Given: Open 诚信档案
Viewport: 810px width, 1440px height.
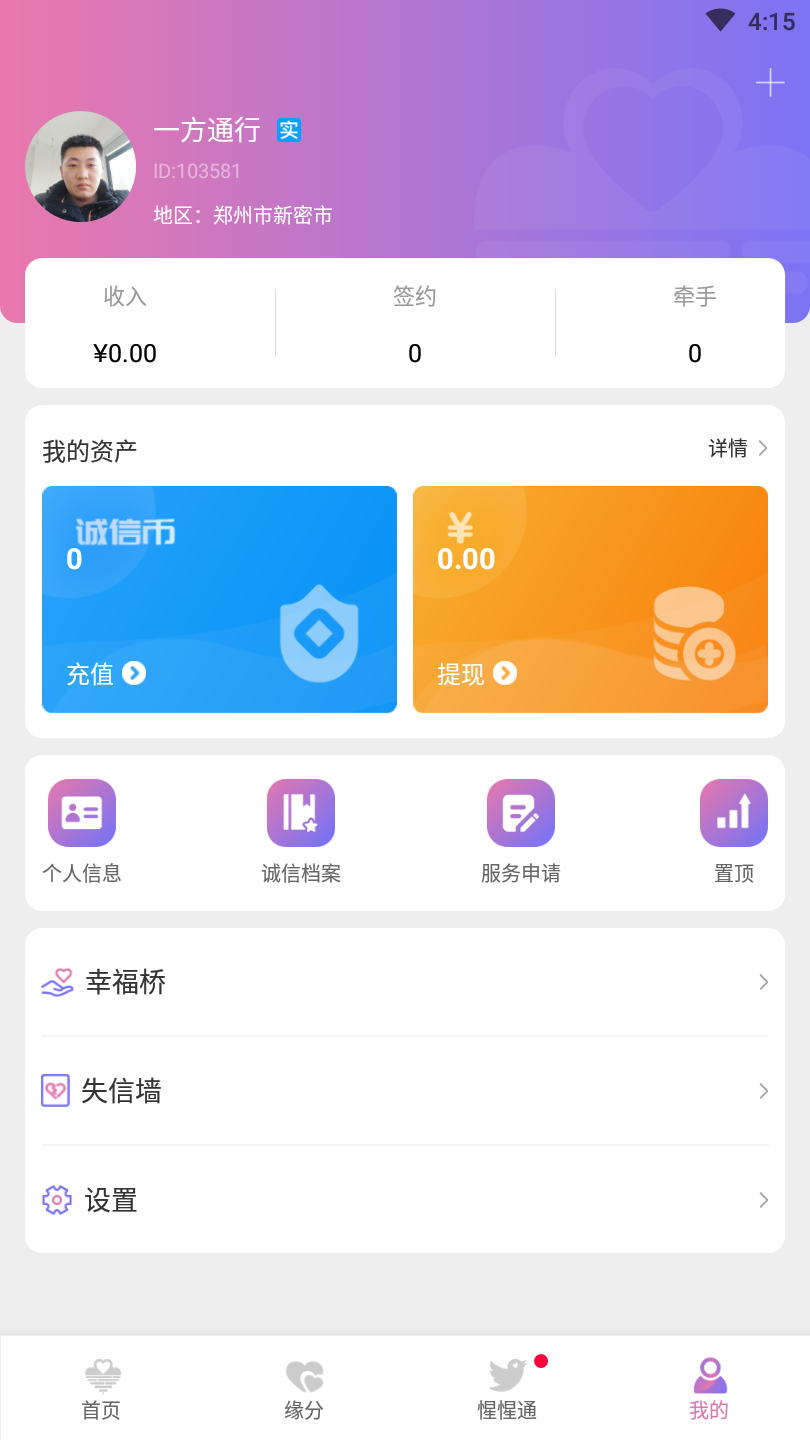Looking at the screenshot, I should (301, 832).
